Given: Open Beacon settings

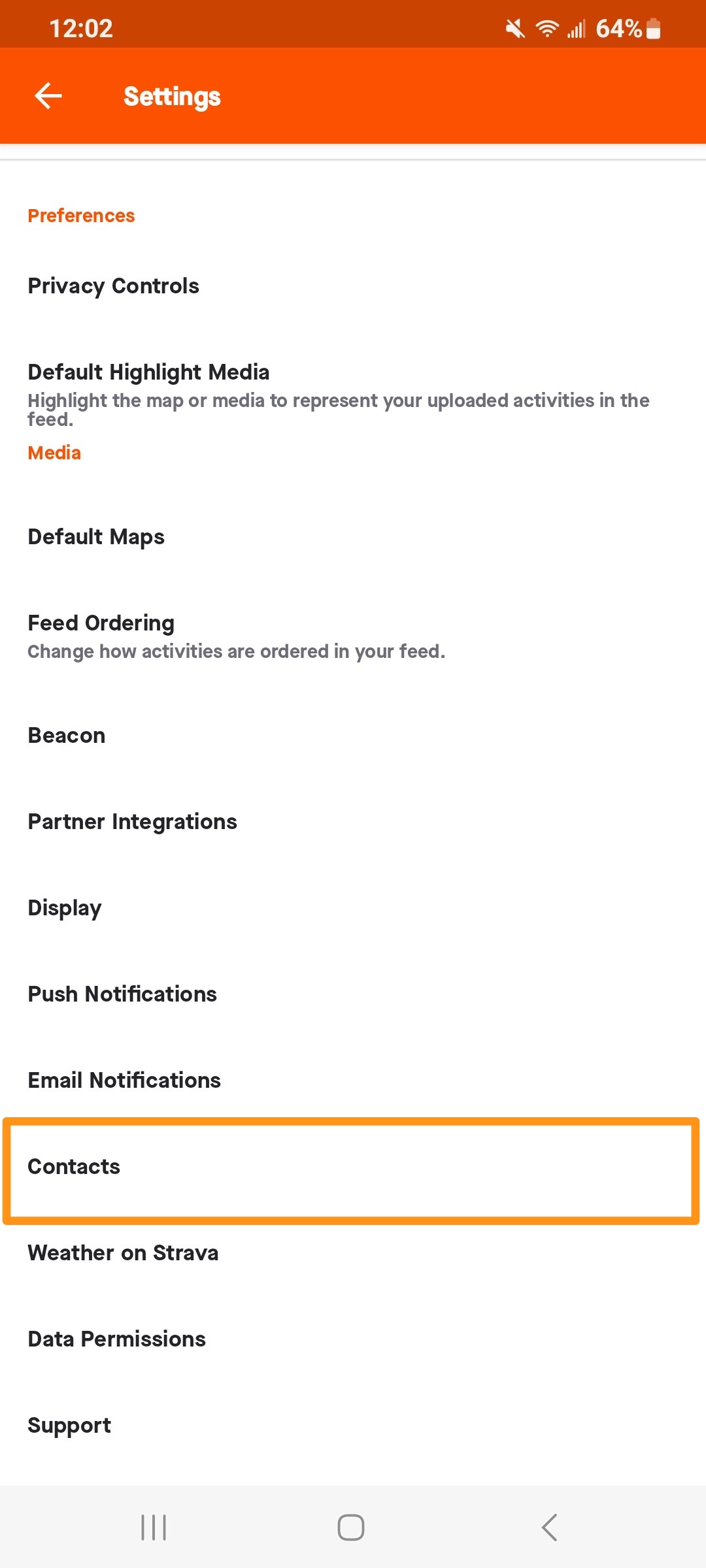Looking at the screenshot, I should pyautogui.click(x=353, y=736).
